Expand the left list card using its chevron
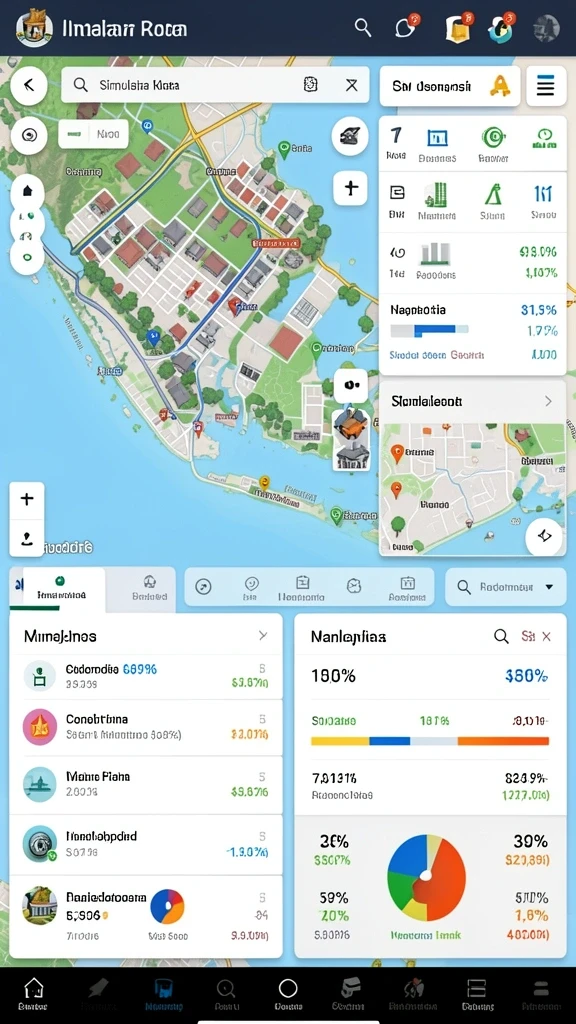Image resolution: width=576 pixels, height=1024 pixels. click(263, 635)
